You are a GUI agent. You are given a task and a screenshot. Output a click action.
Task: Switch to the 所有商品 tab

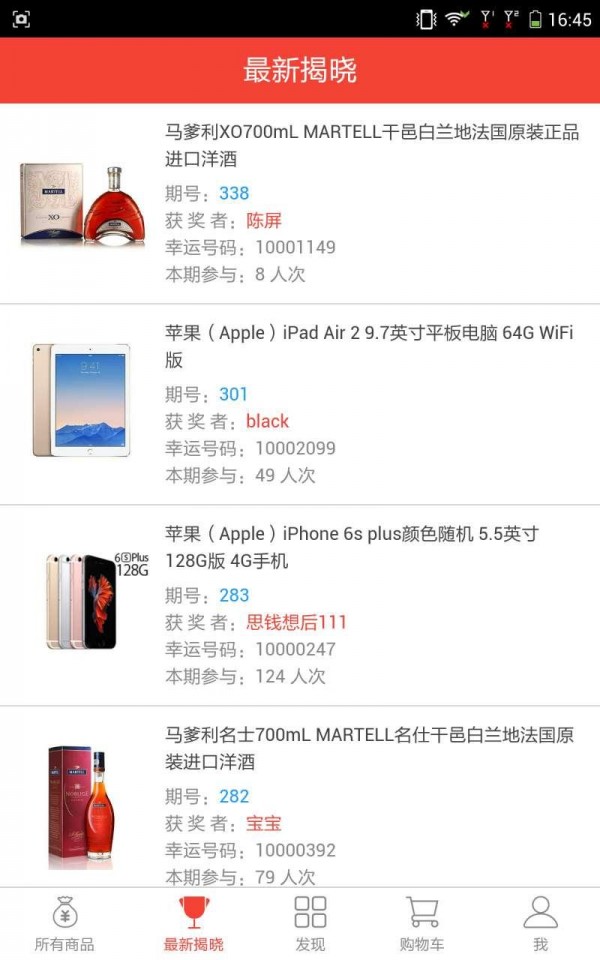click(x=65, y=924)
